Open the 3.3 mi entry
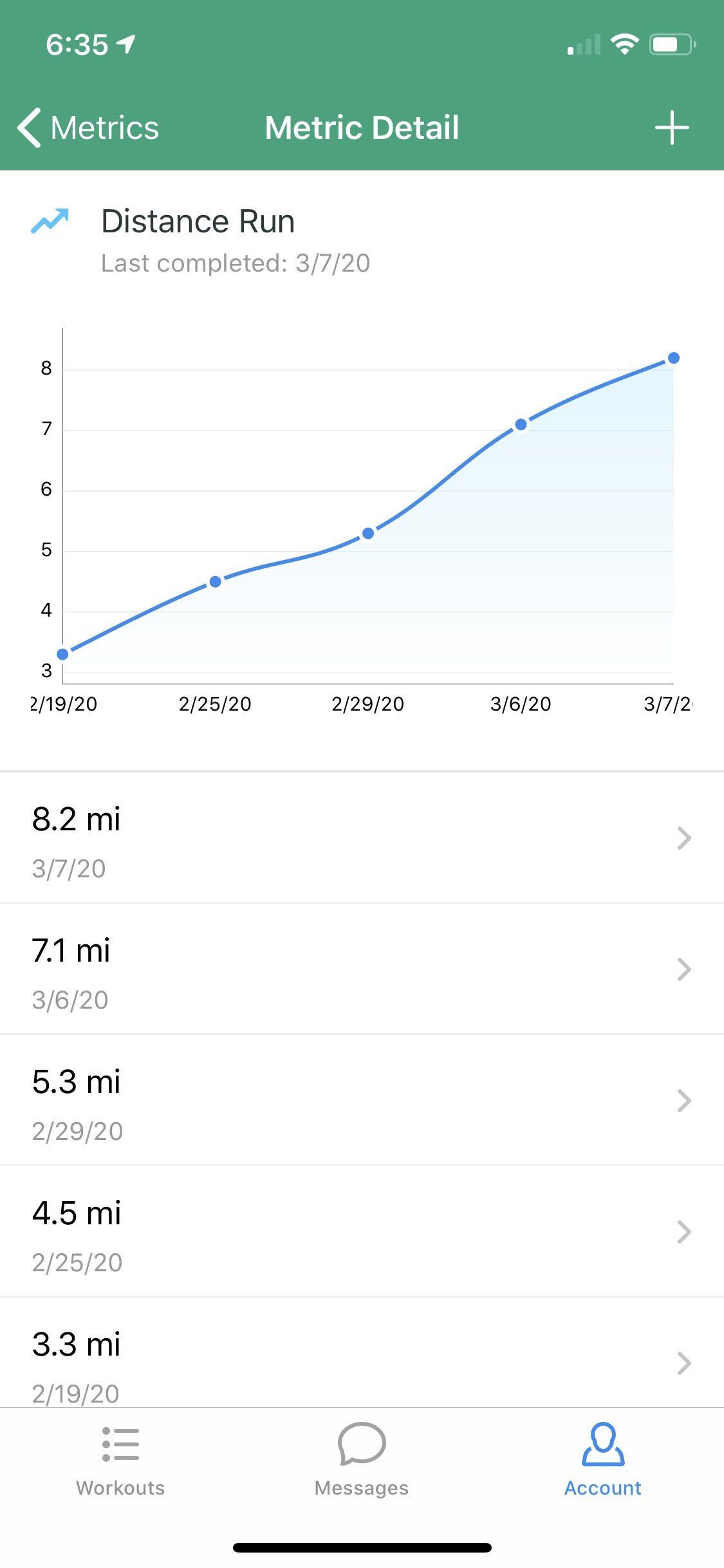 pyautogui.click(x=362, y=1353)
